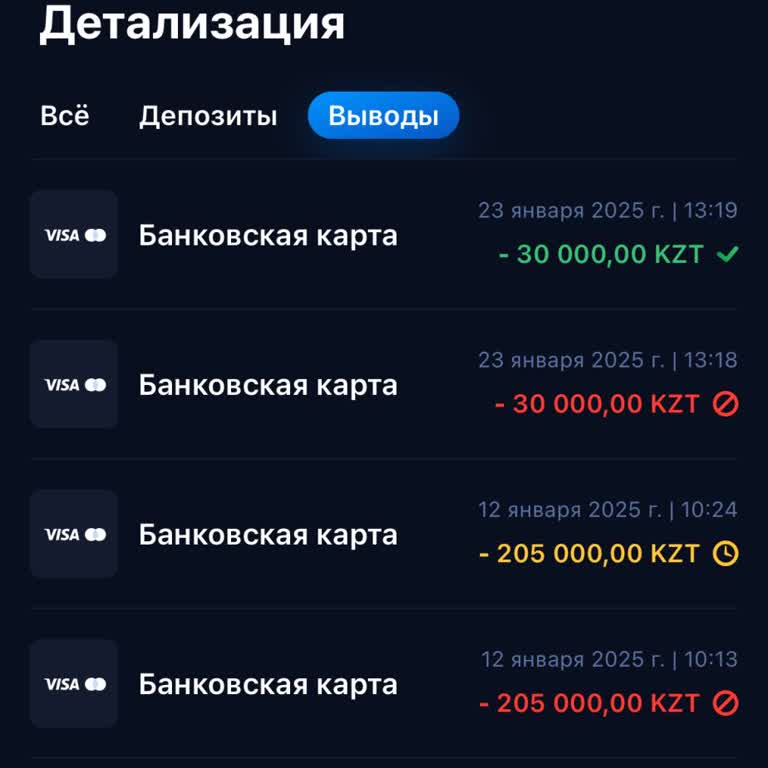Open the 23 января 13:19 successful withdrawal
768x768 pixels.
tap(384, 235)
